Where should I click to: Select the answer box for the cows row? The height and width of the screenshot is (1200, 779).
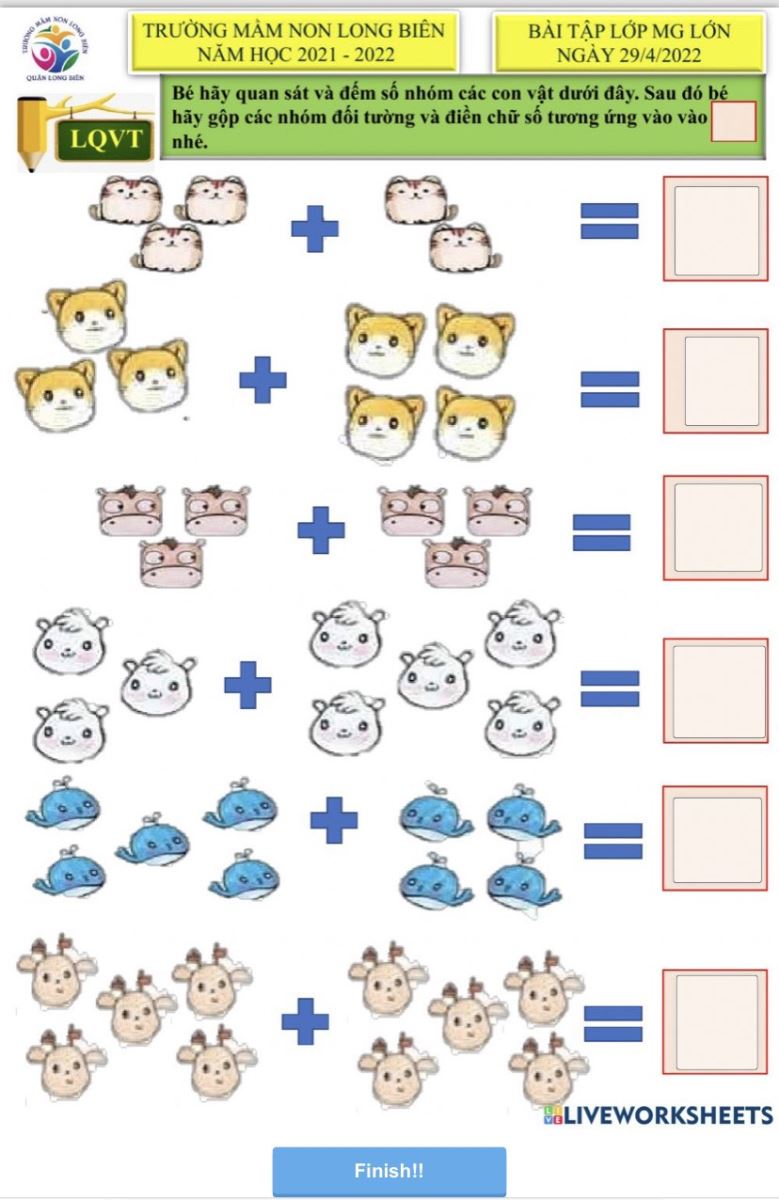715,527
